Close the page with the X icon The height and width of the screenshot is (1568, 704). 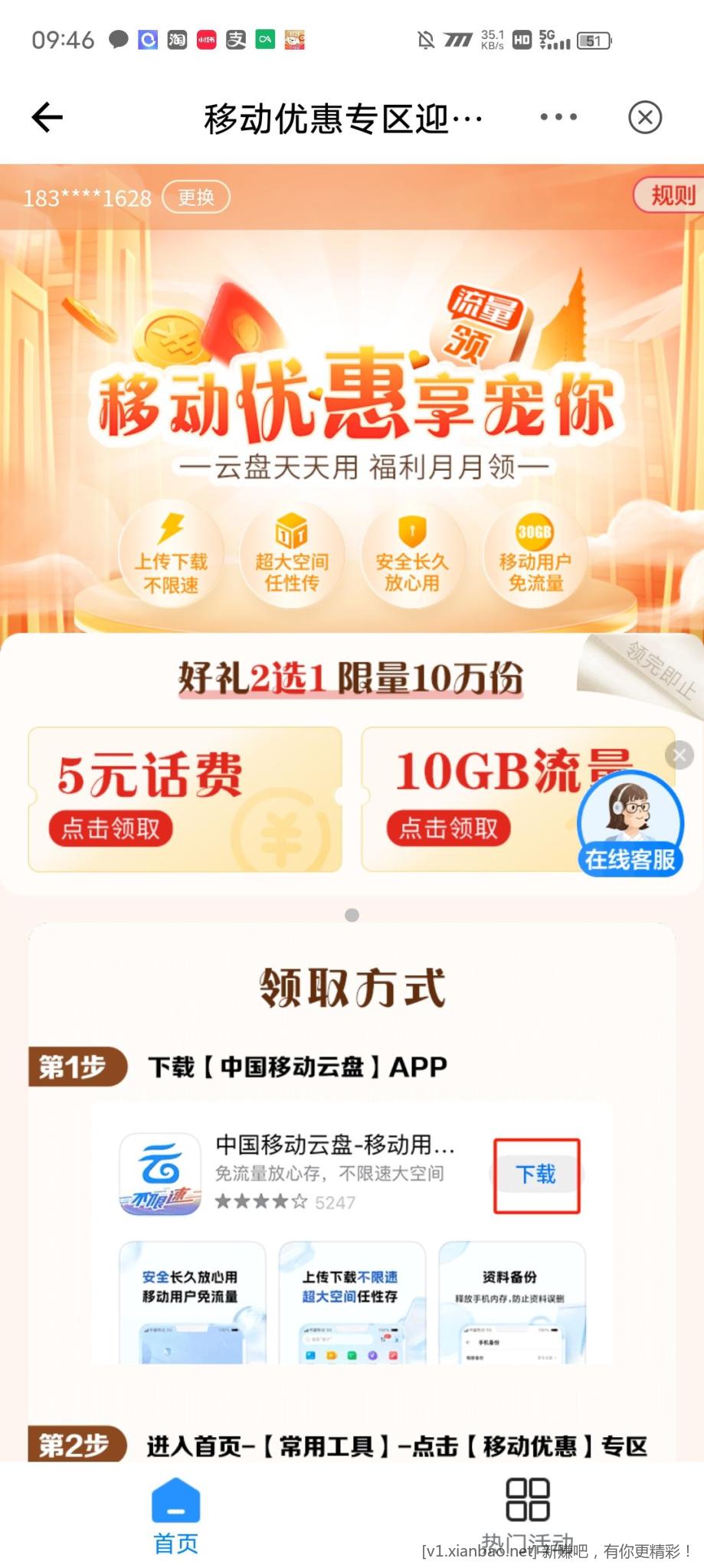tap(645, 117)
